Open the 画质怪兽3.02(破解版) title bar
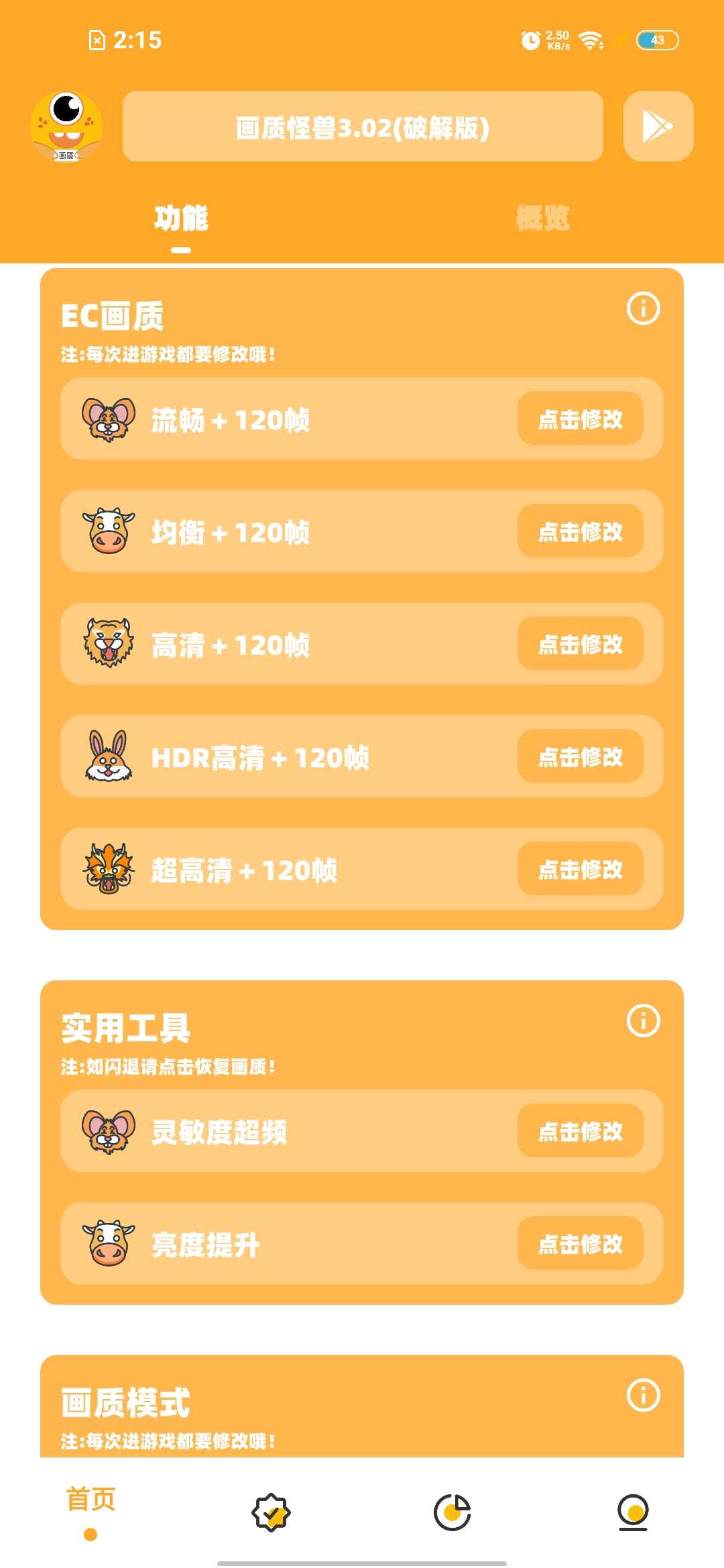724x1568 pixels. 363,127
